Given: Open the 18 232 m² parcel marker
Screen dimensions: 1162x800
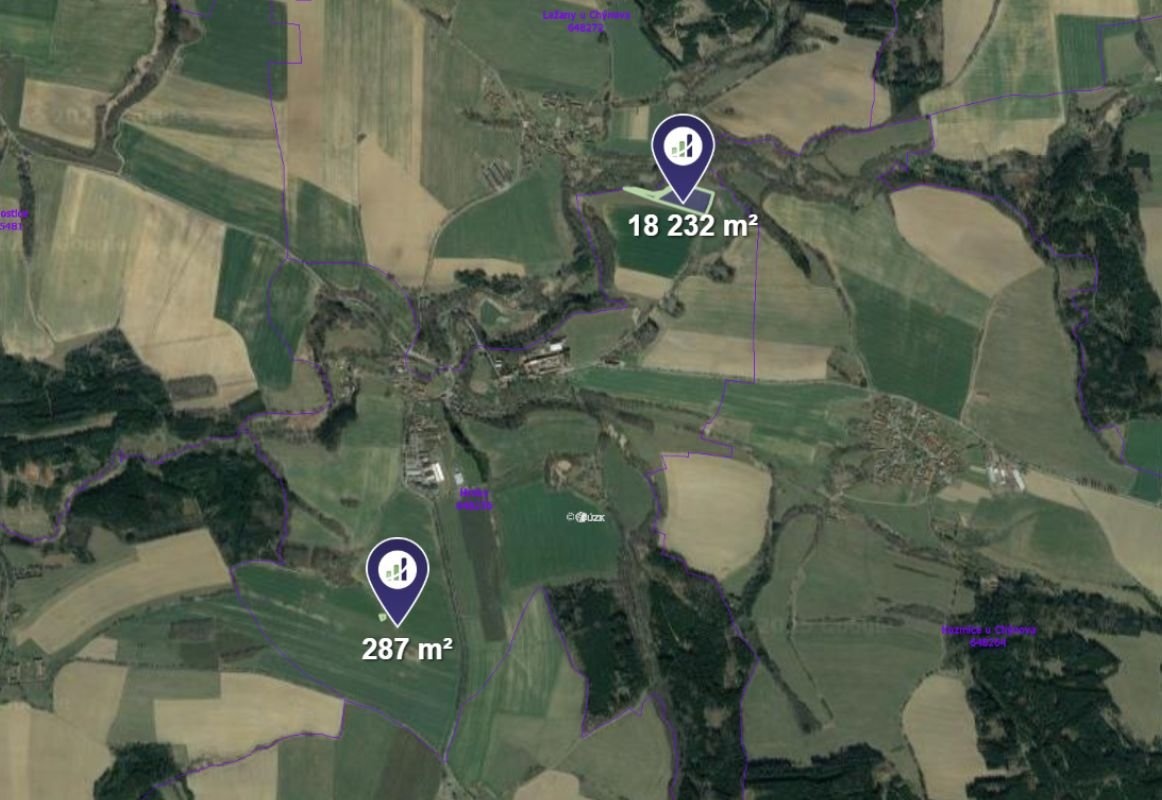Looking at the screenshot, I should click(x=683, y=148).
